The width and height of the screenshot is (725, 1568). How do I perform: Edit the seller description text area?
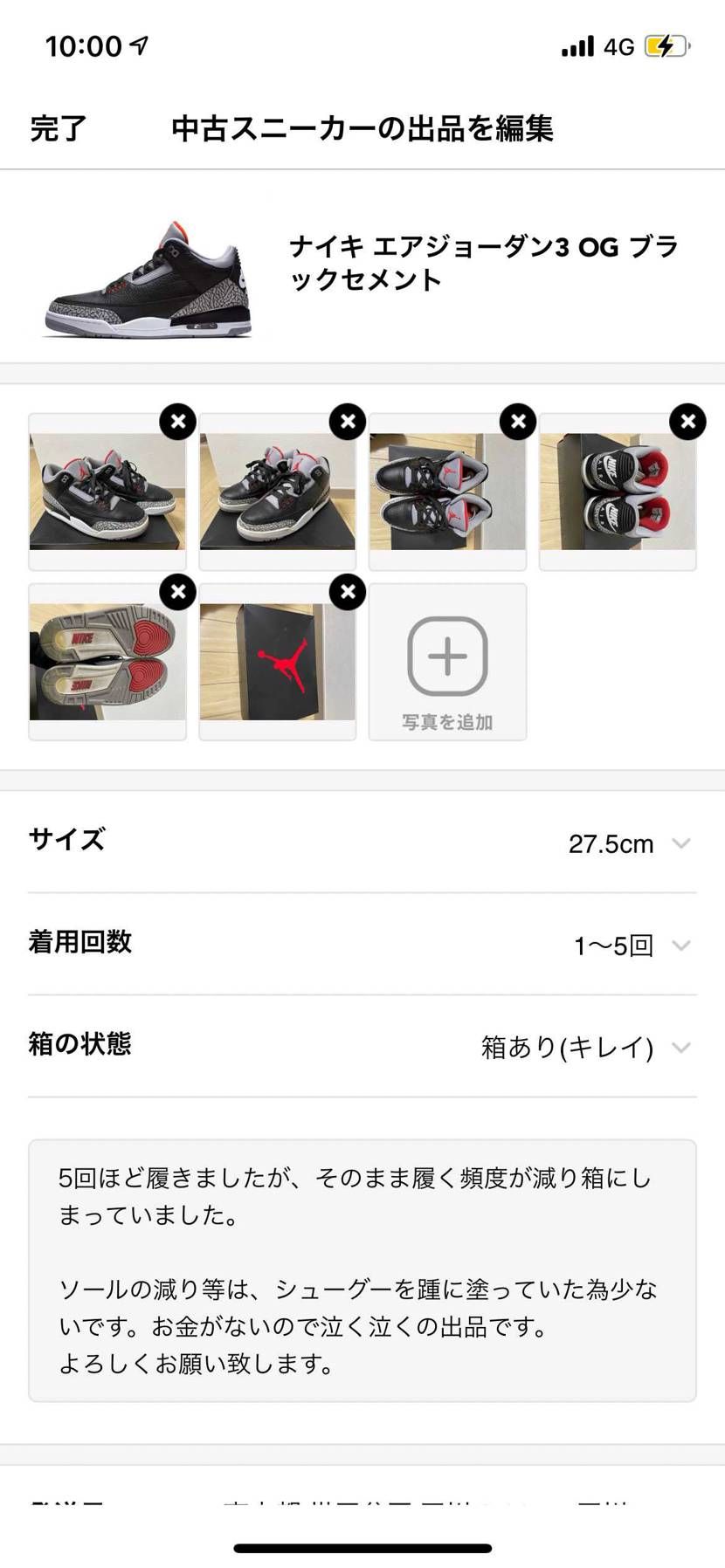362,1264
